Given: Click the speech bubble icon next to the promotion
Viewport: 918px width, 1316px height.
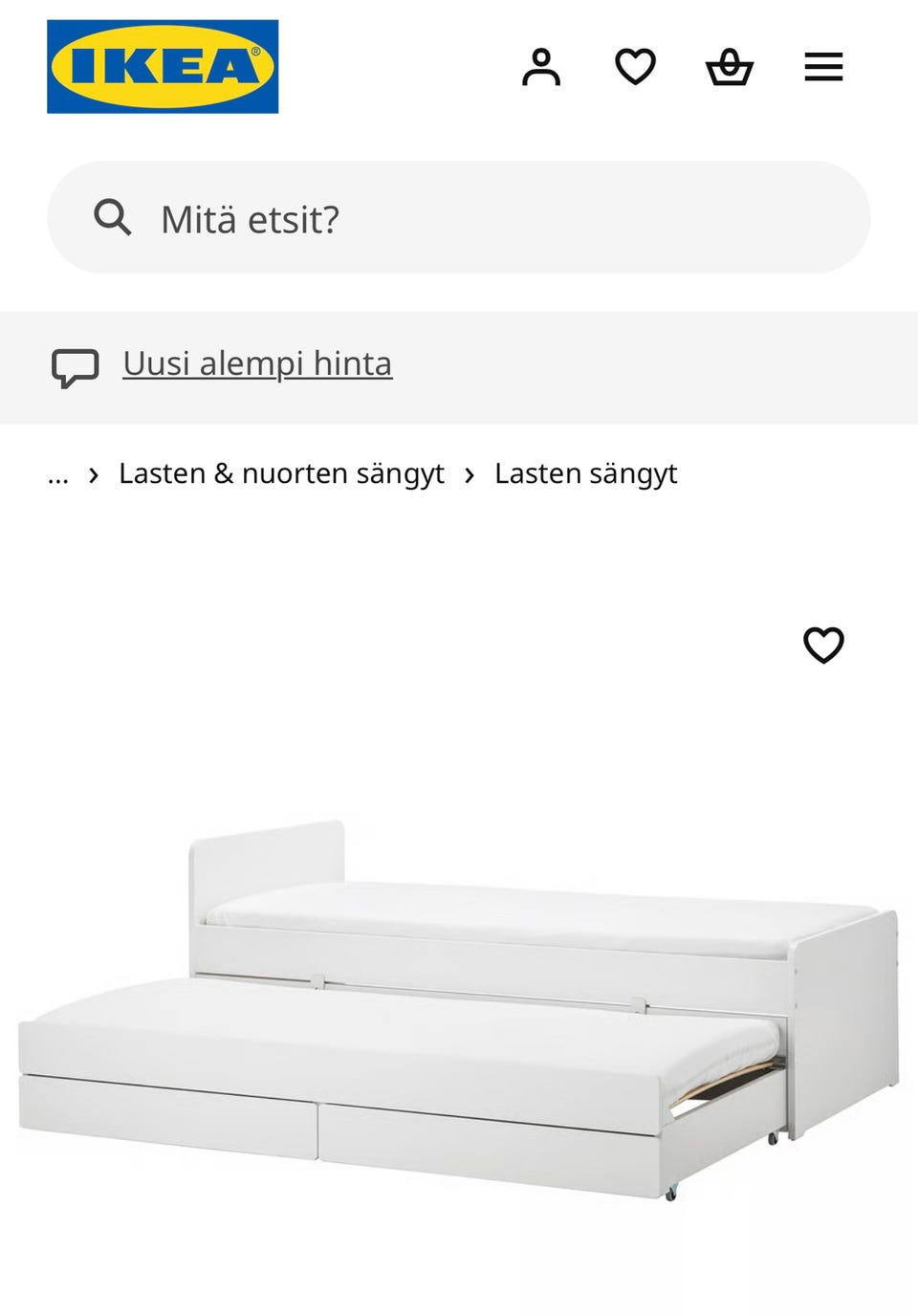Looking at the screenshot, I should (x=76, y=365).
